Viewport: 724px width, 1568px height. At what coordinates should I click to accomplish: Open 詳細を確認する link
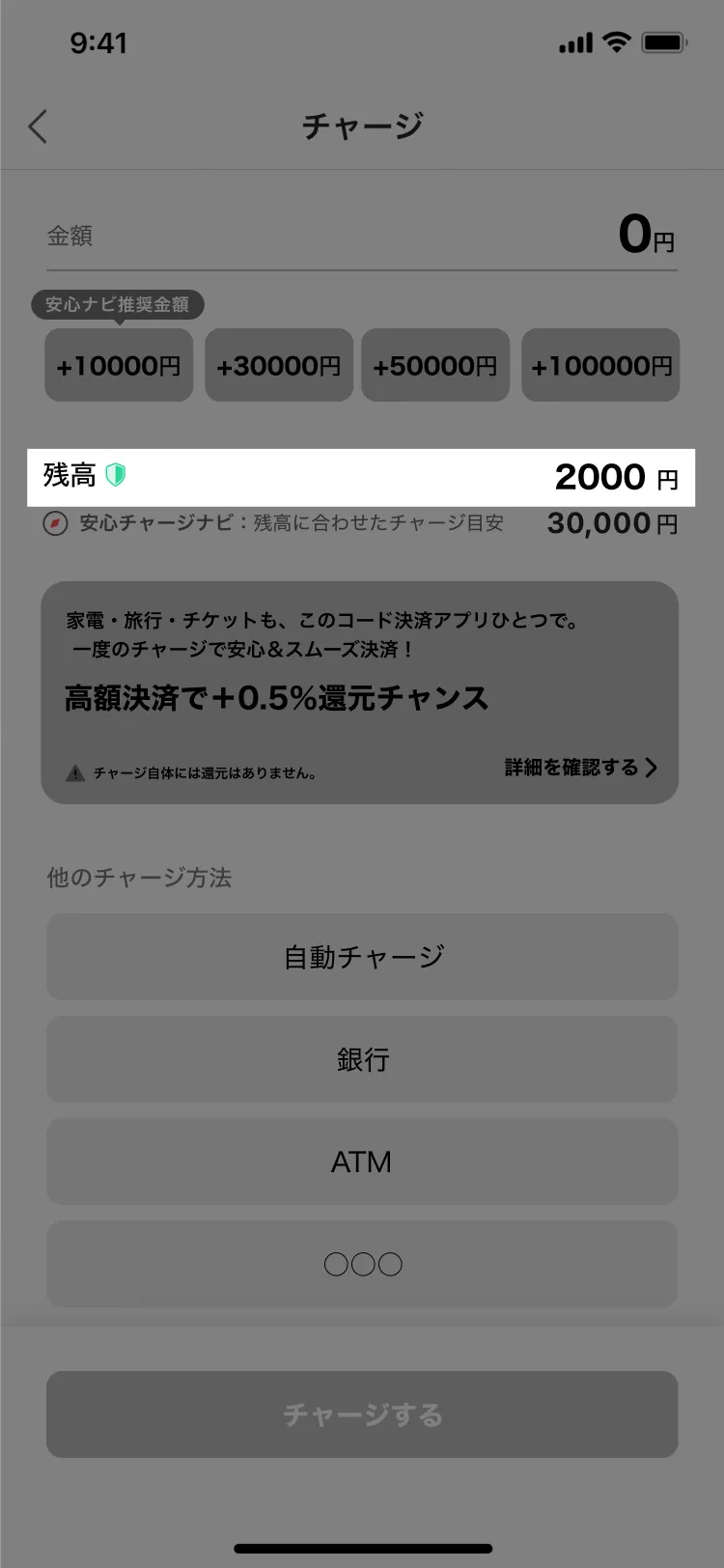click(580, 768)
